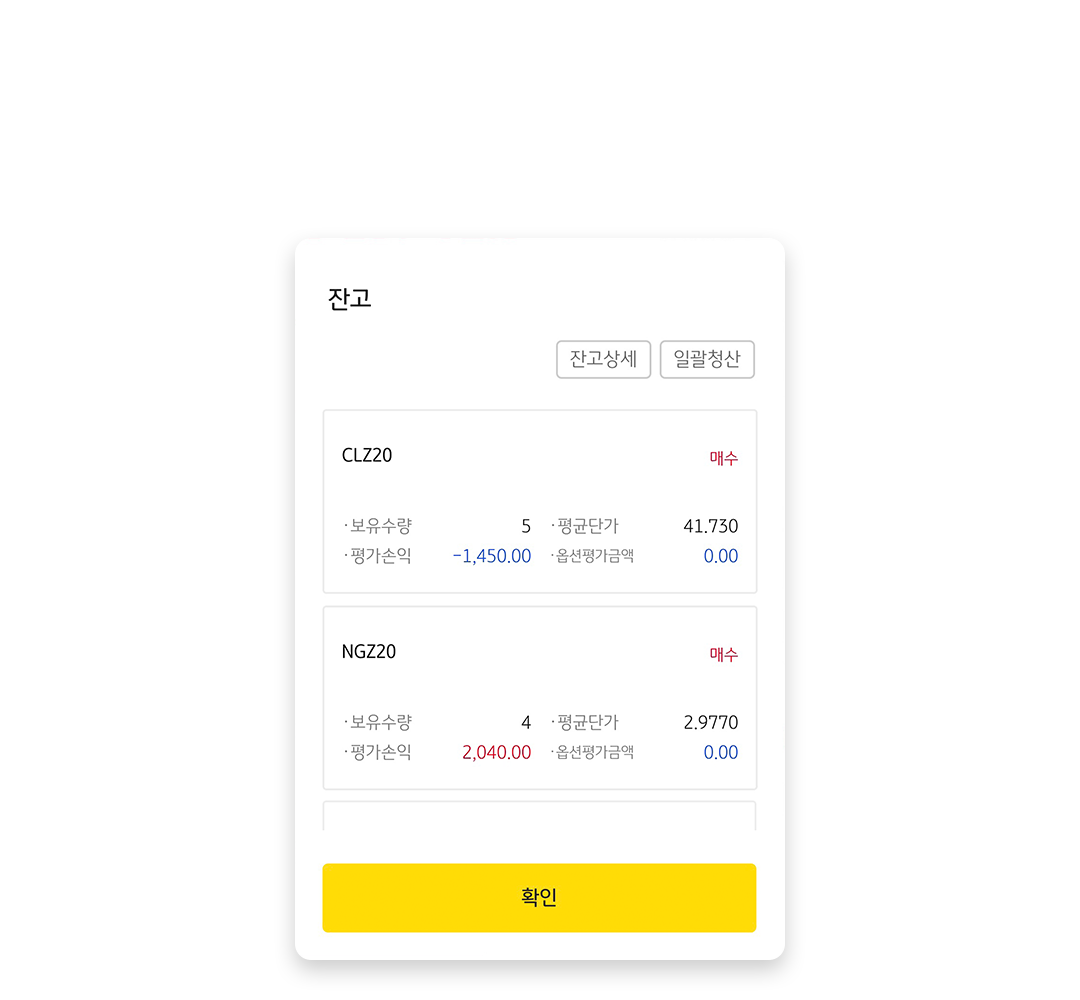Open the CLZ20 position card
Screen dimensions: 1080x1000
(x=539, y=501)
